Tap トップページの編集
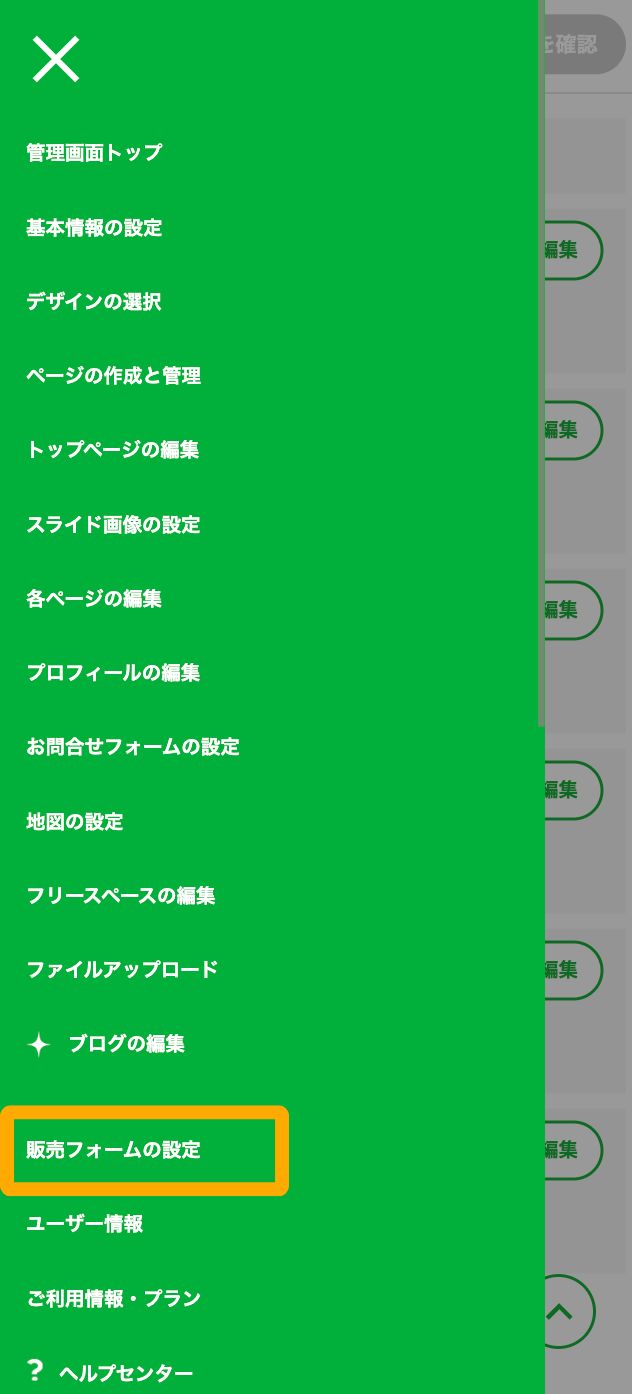The width and height of the screenshot is (632, 1394). [x=113, y=450]
